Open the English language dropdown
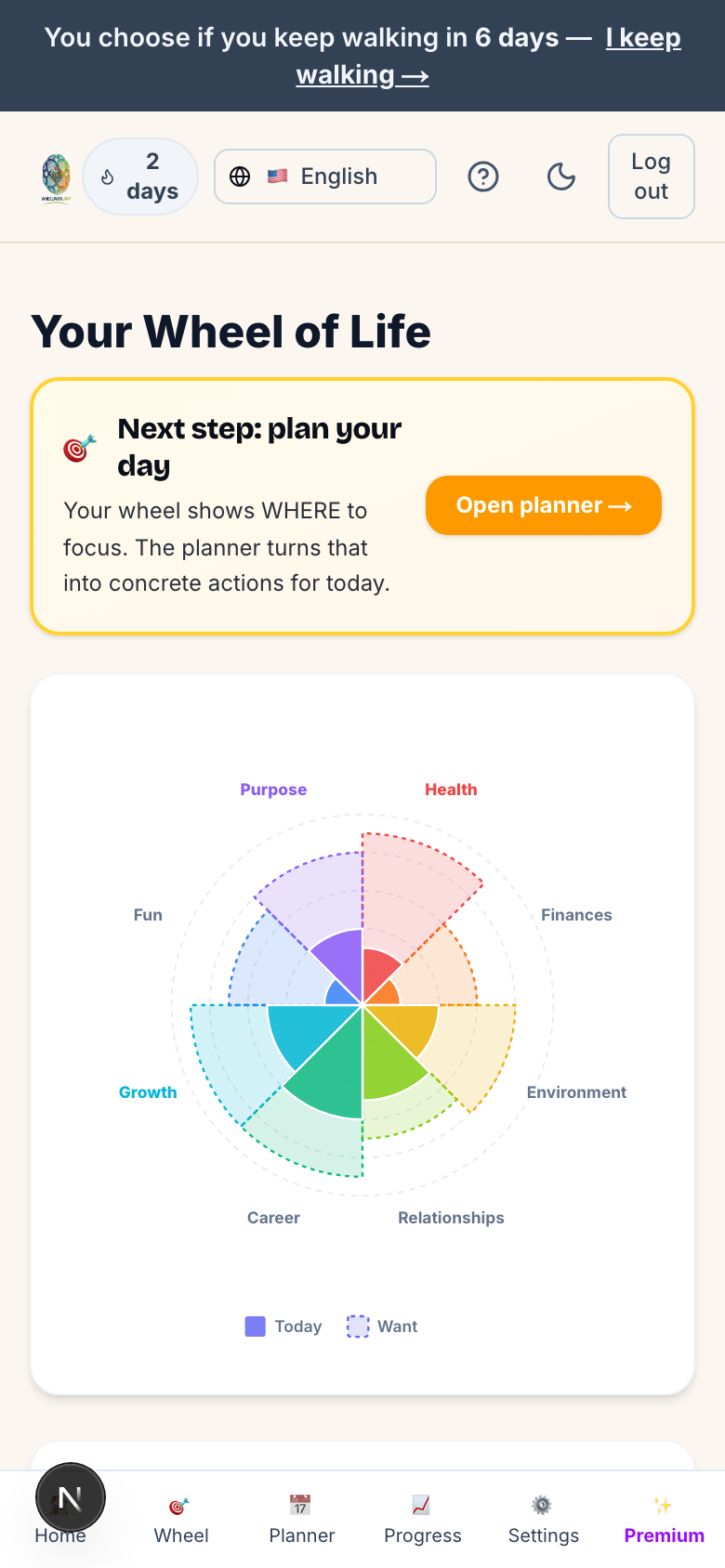Image resolution: width=725 pixels, height=1568 pixels. click(x=325, y=176)
